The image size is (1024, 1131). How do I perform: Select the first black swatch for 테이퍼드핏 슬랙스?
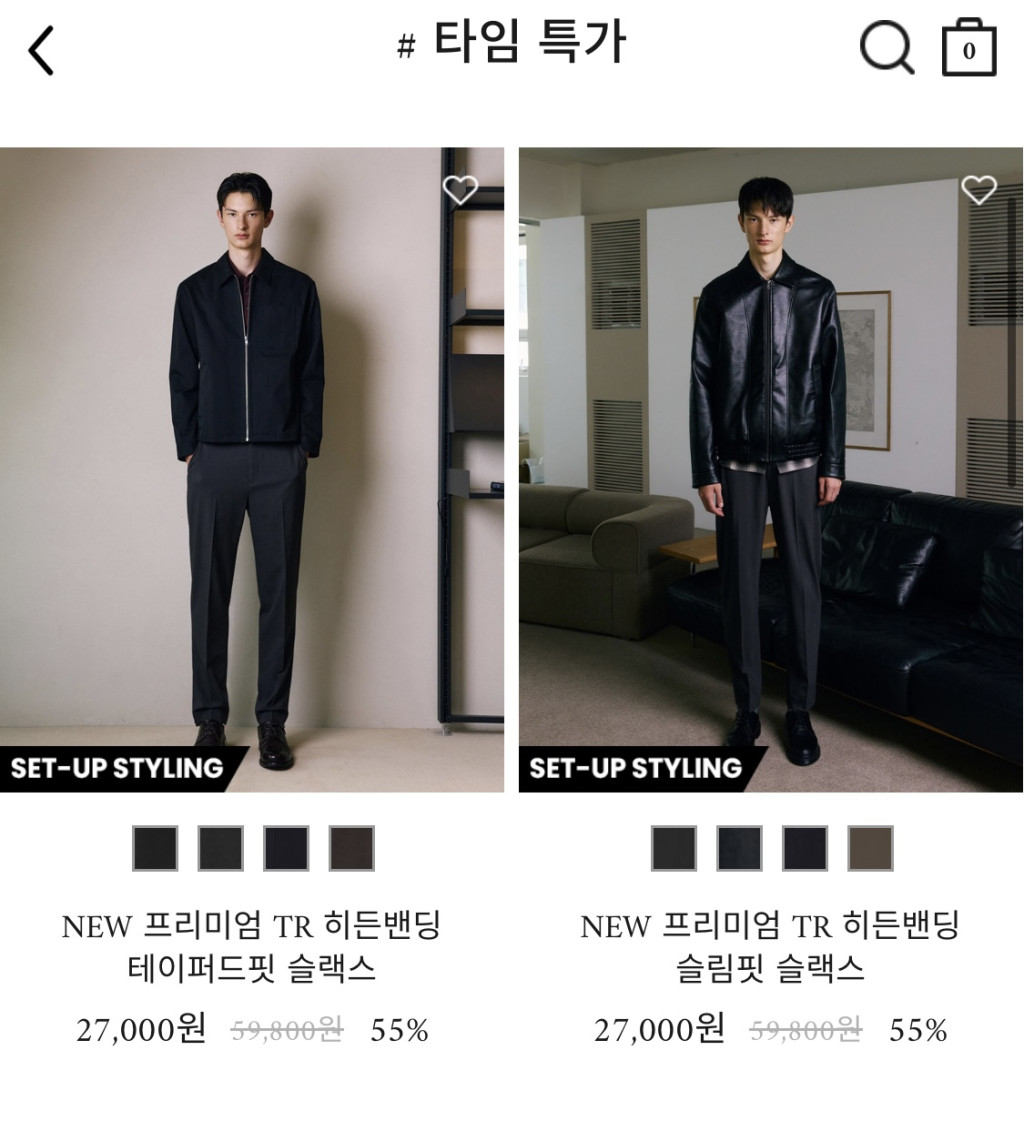pos(155,848)
